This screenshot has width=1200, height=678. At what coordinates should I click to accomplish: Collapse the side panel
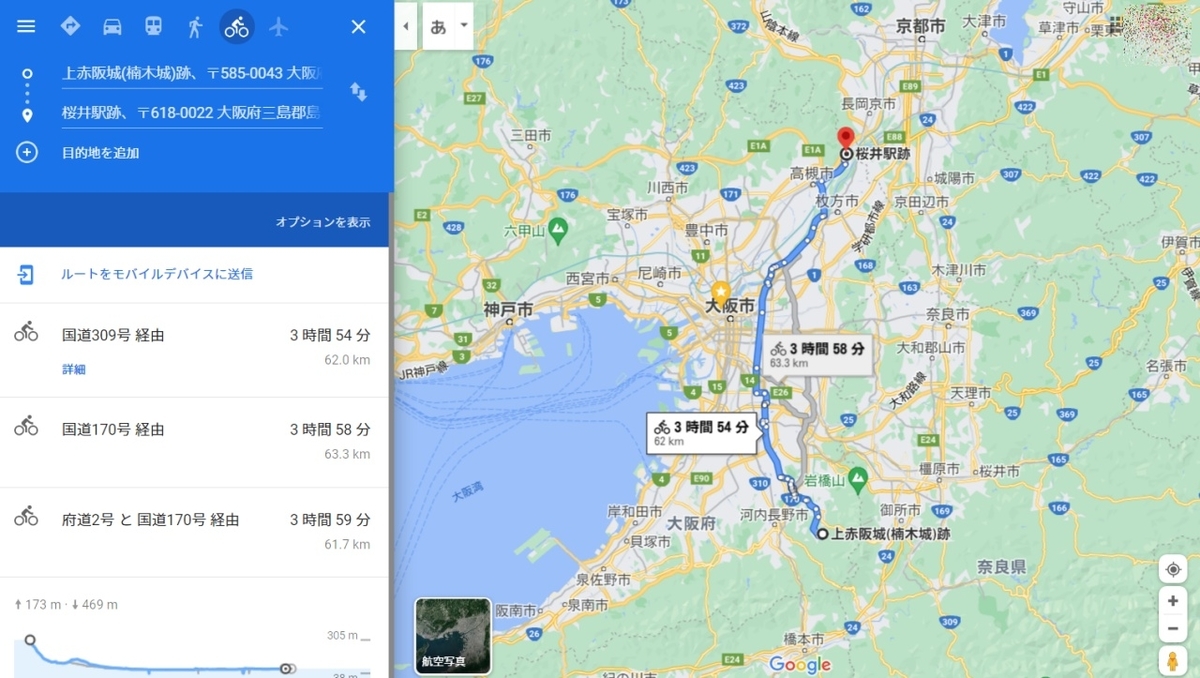(405, 26)
